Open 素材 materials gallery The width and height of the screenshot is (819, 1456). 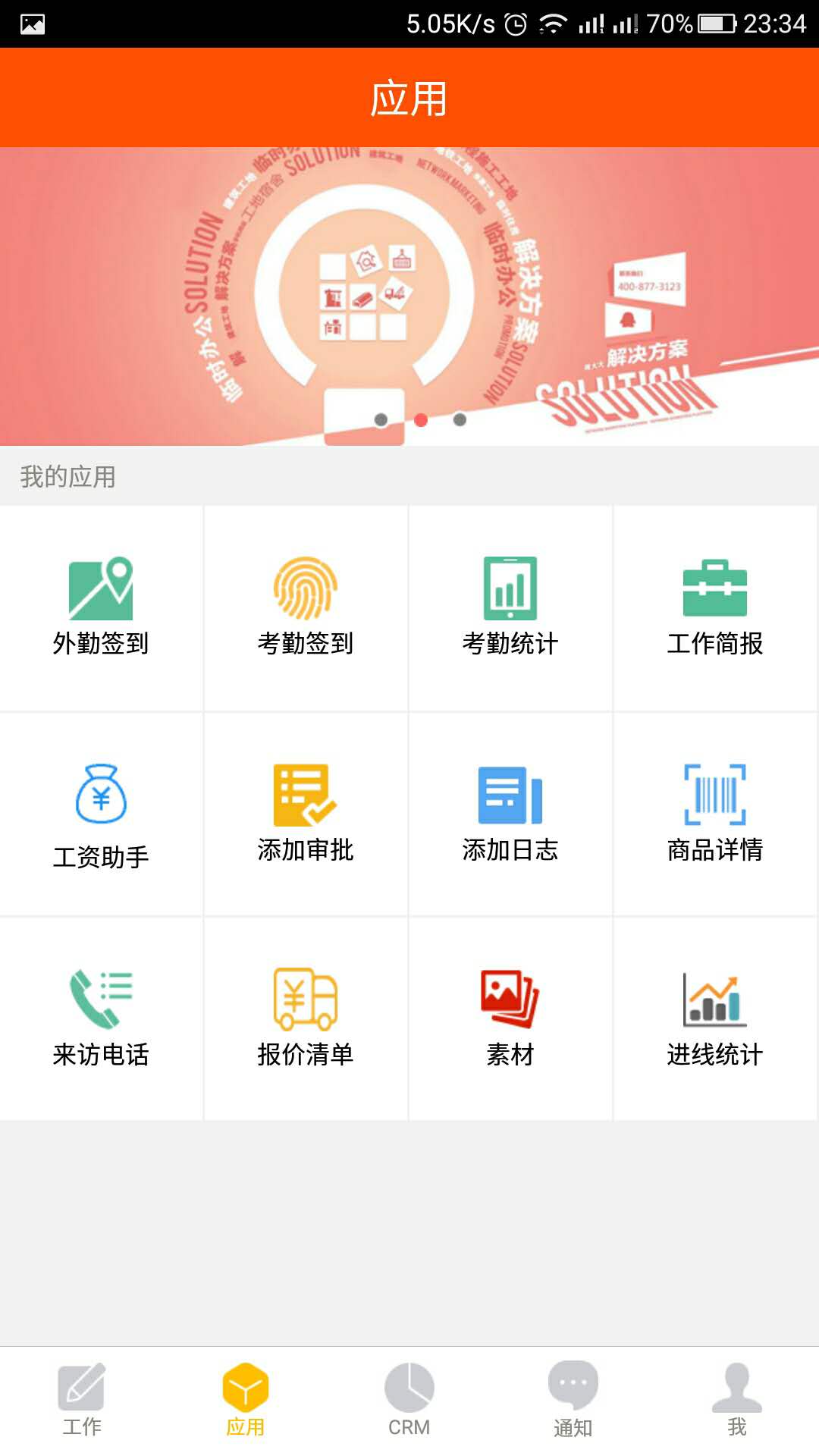[510, 1018]
